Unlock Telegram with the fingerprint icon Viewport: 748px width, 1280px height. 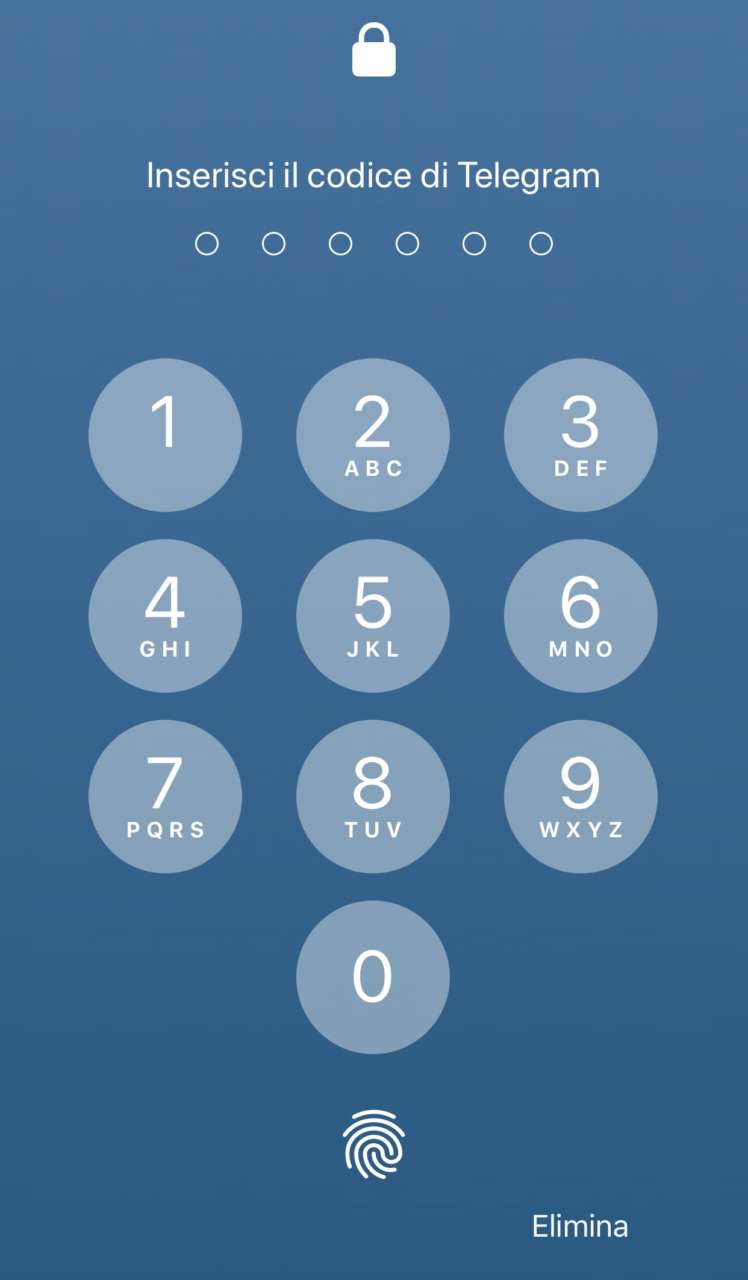point(373,1143)
